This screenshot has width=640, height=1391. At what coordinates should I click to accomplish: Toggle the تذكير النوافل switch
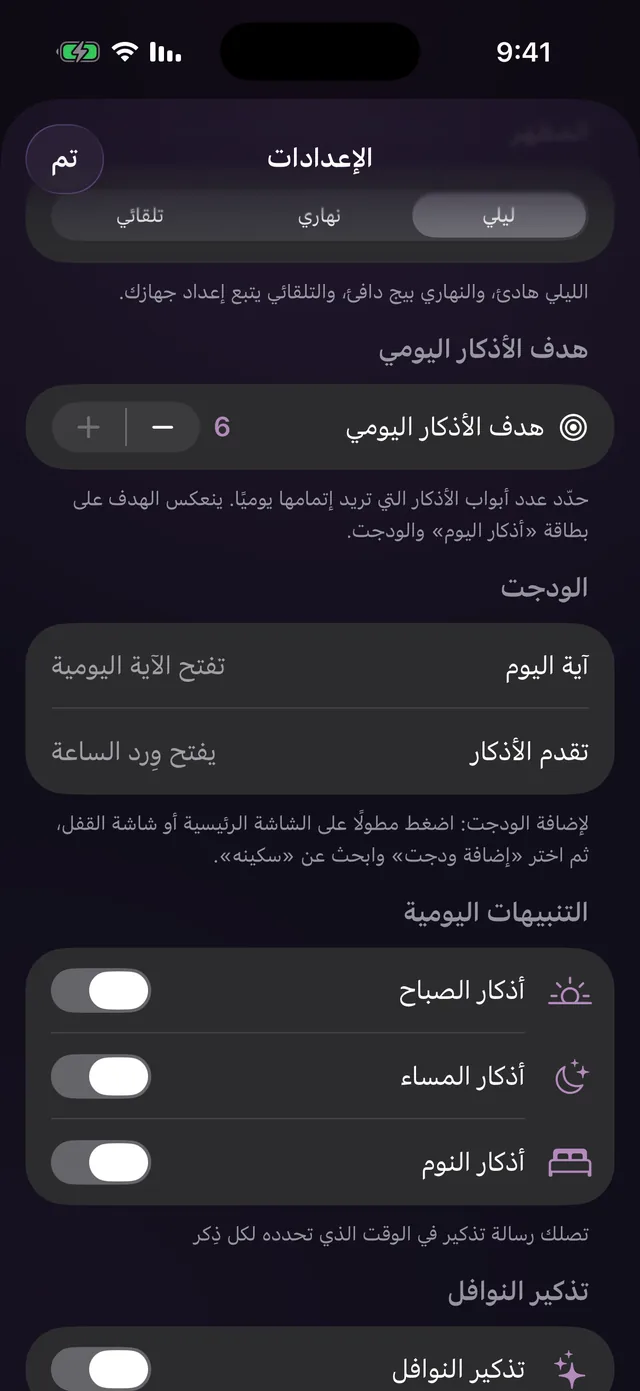point(101,1368)
